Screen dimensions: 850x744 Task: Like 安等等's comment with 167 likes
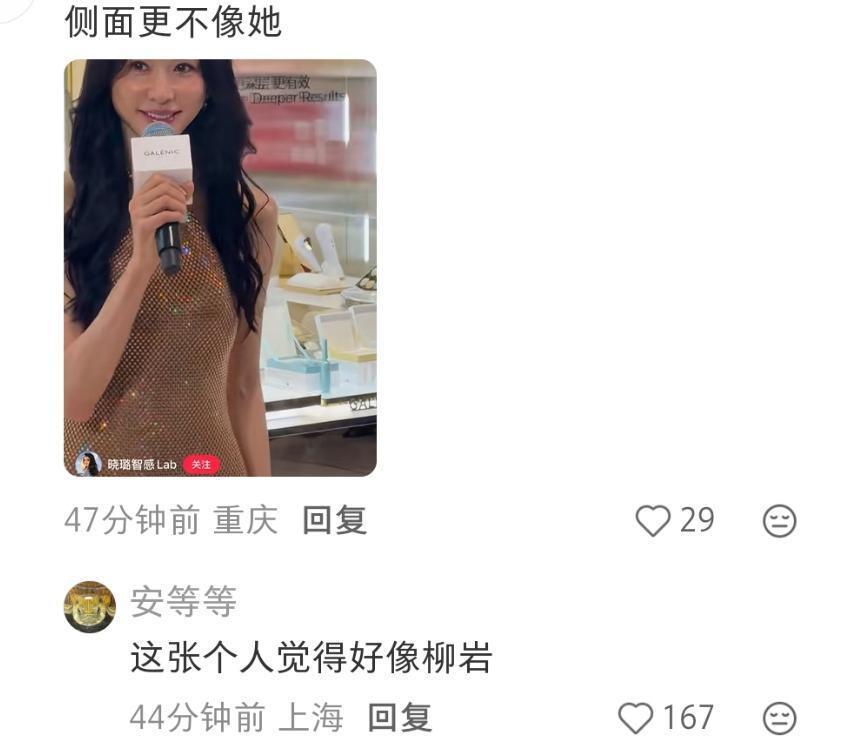636,717
